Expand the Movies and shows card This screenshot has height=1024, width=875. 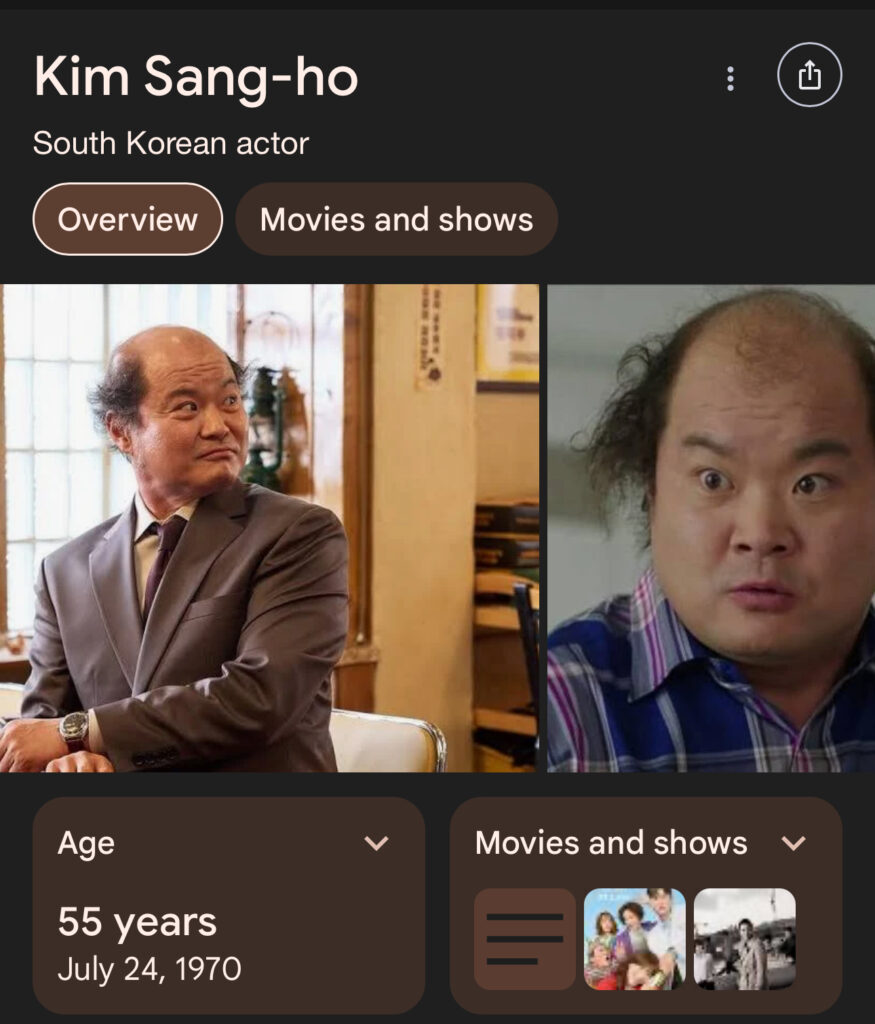793,843
